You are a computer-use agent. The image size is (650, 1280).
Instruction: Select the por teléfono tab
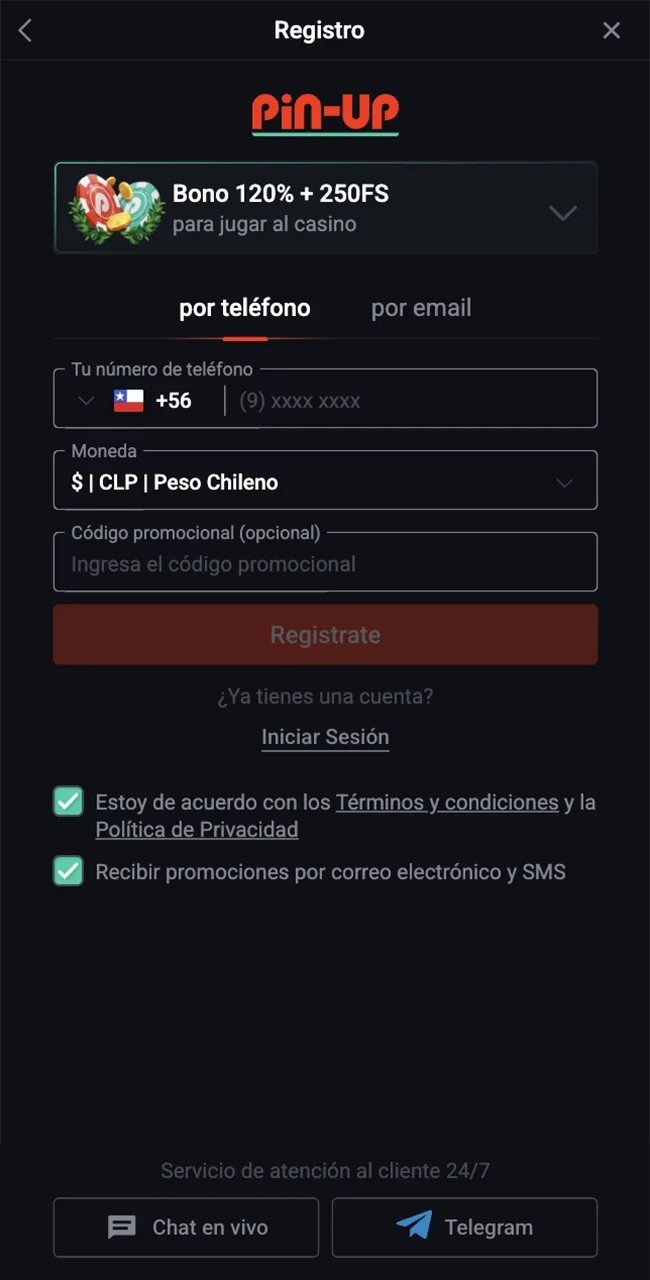click(x=244, y=308)
